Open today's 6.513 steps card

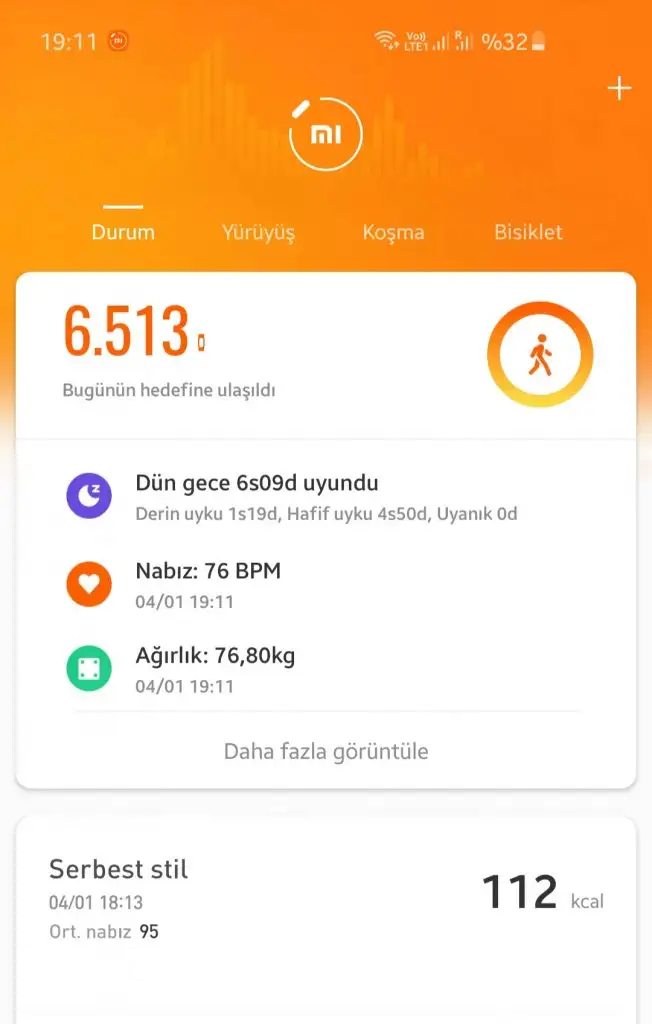pyautogui.click(x=325, y=355)
